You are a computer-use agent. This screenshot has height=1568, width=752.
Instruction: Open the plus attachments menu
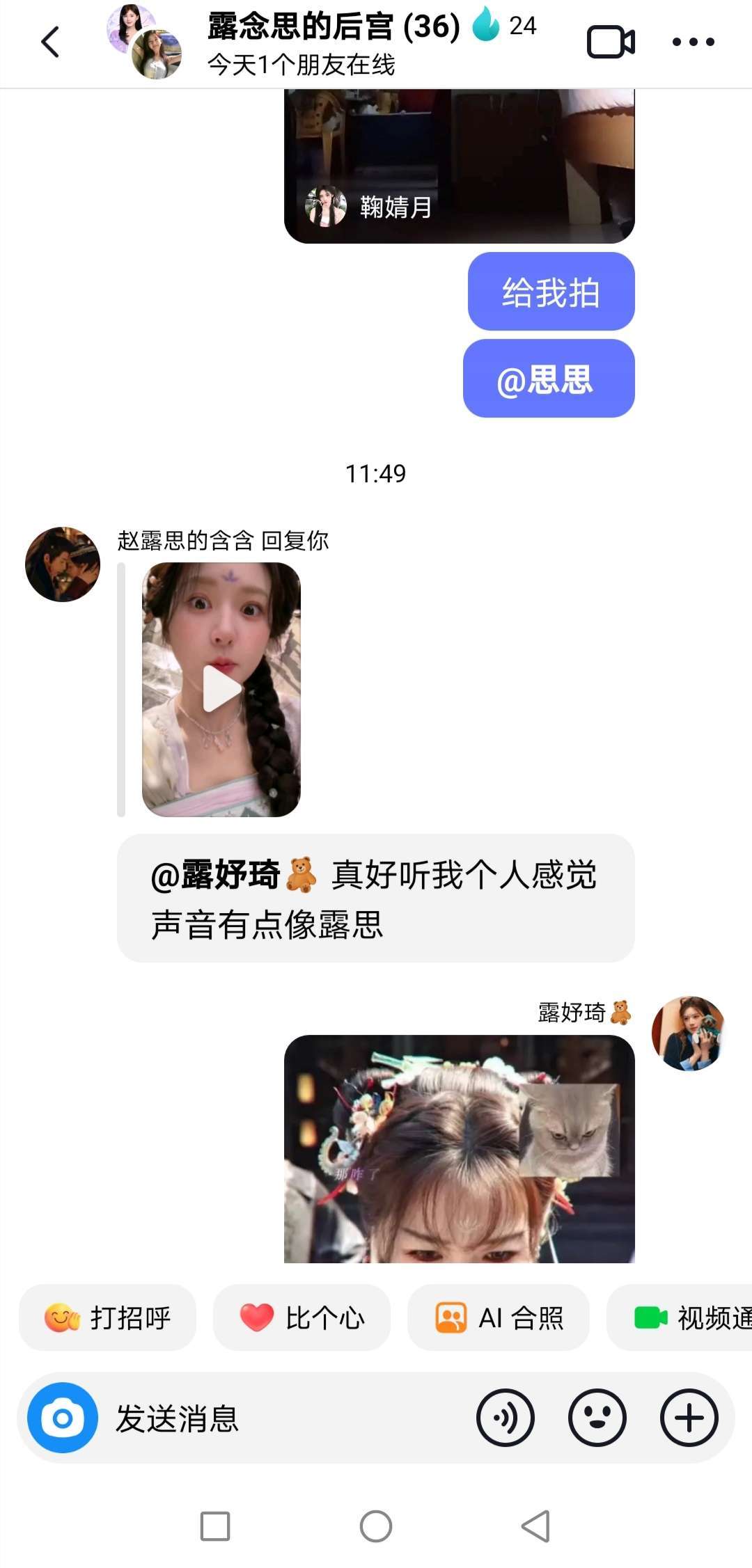pyautogui.click(x=689, y=1418)
